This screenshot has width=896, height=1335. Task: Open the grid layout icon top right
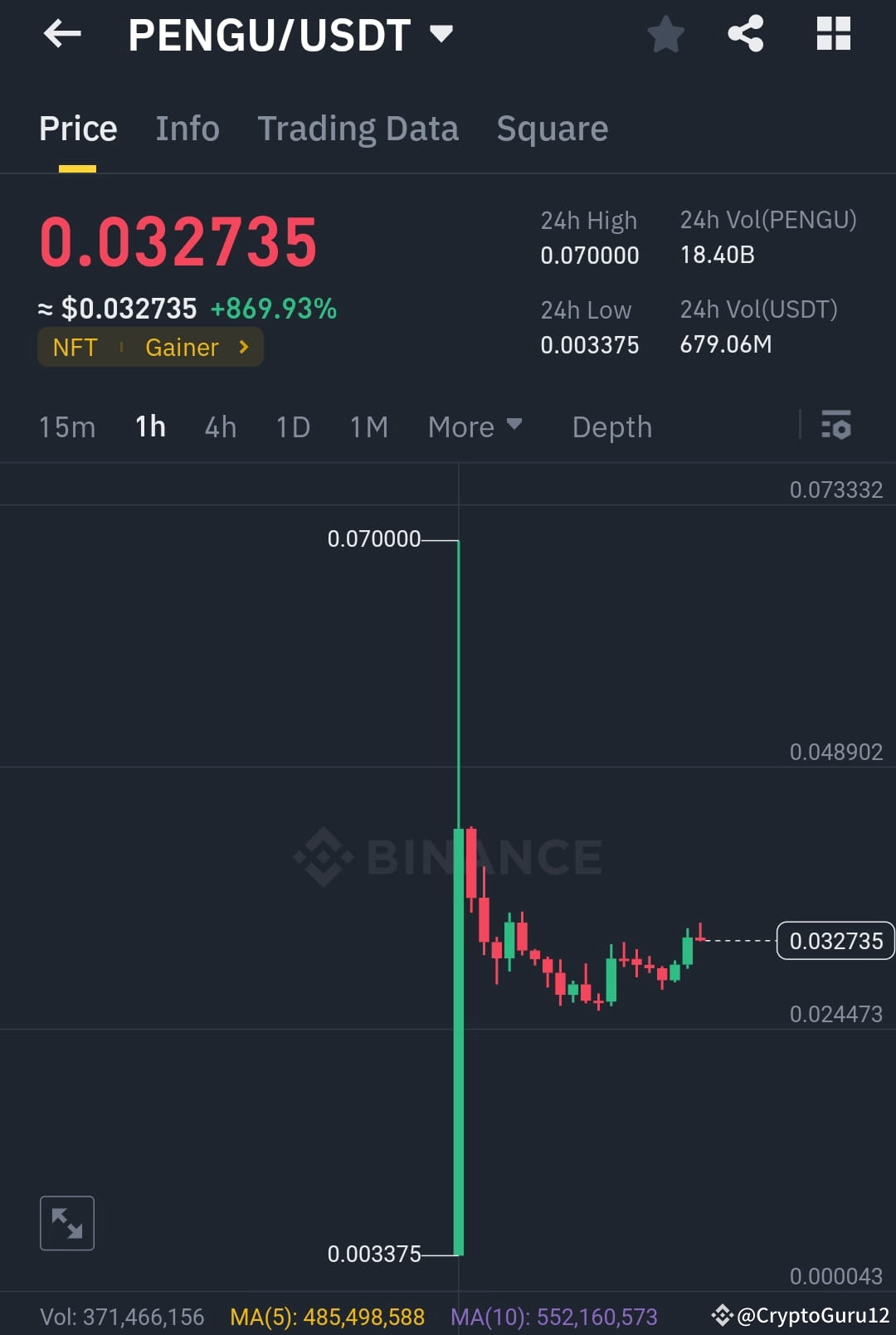pyautogui.click(x=833, y=33)
